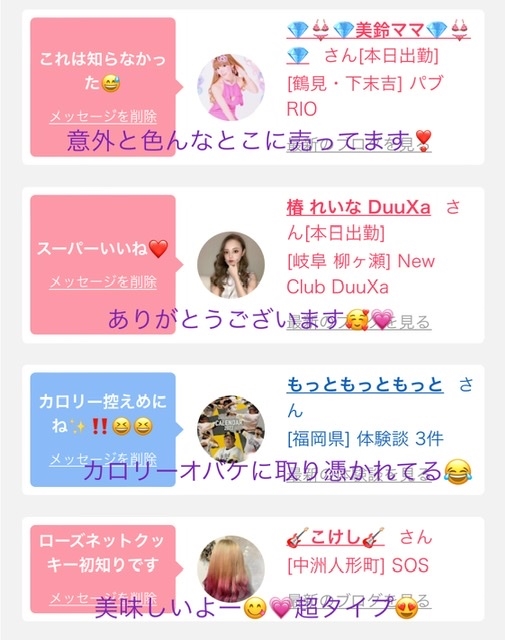This screenshot has width=505, height=640.
Task: Open こけし's profile link
Action: [x=335, y=537]
